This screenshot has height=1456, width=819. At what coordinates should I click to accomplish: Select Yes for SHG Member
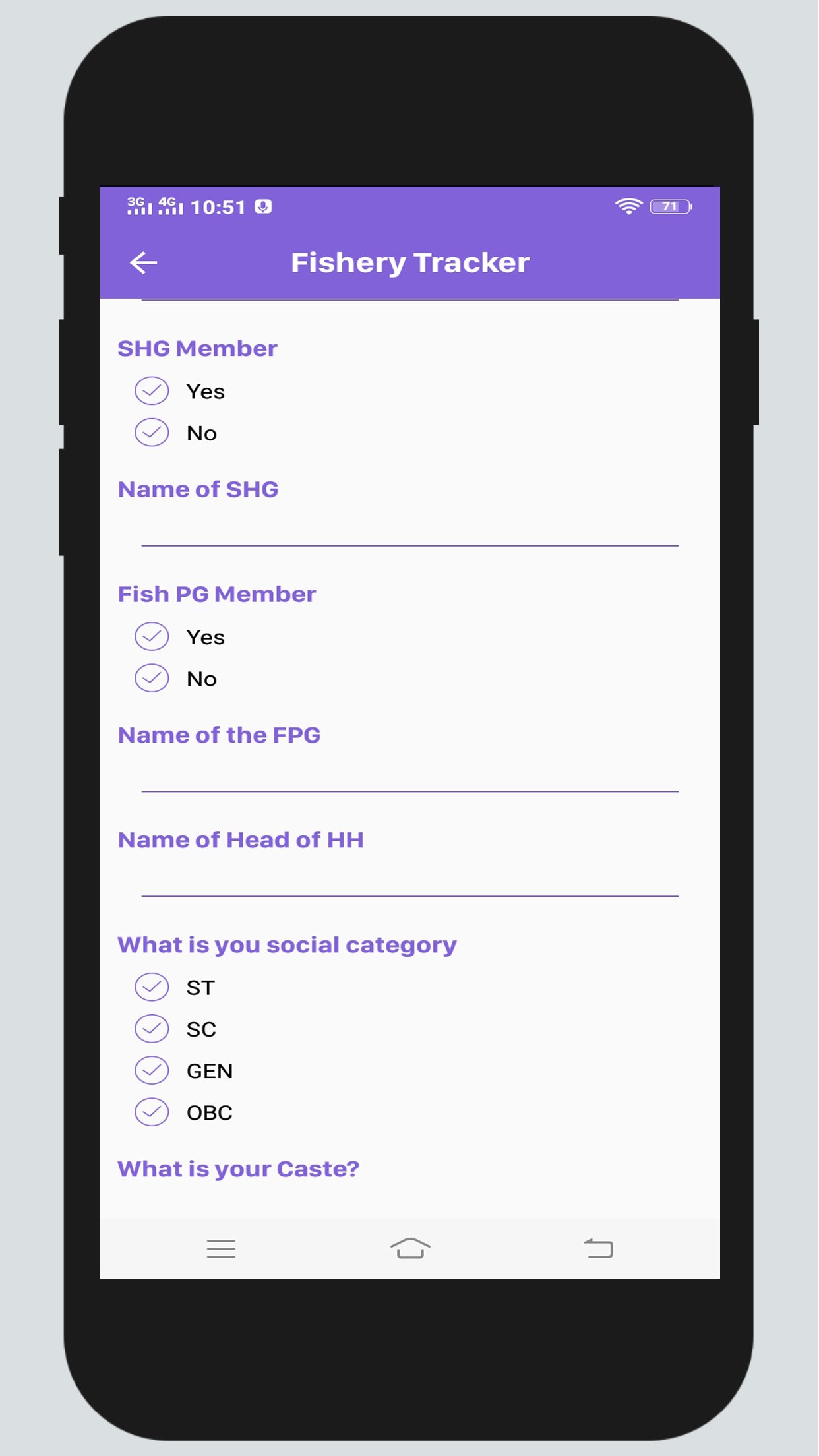click(x=152, y=390)
